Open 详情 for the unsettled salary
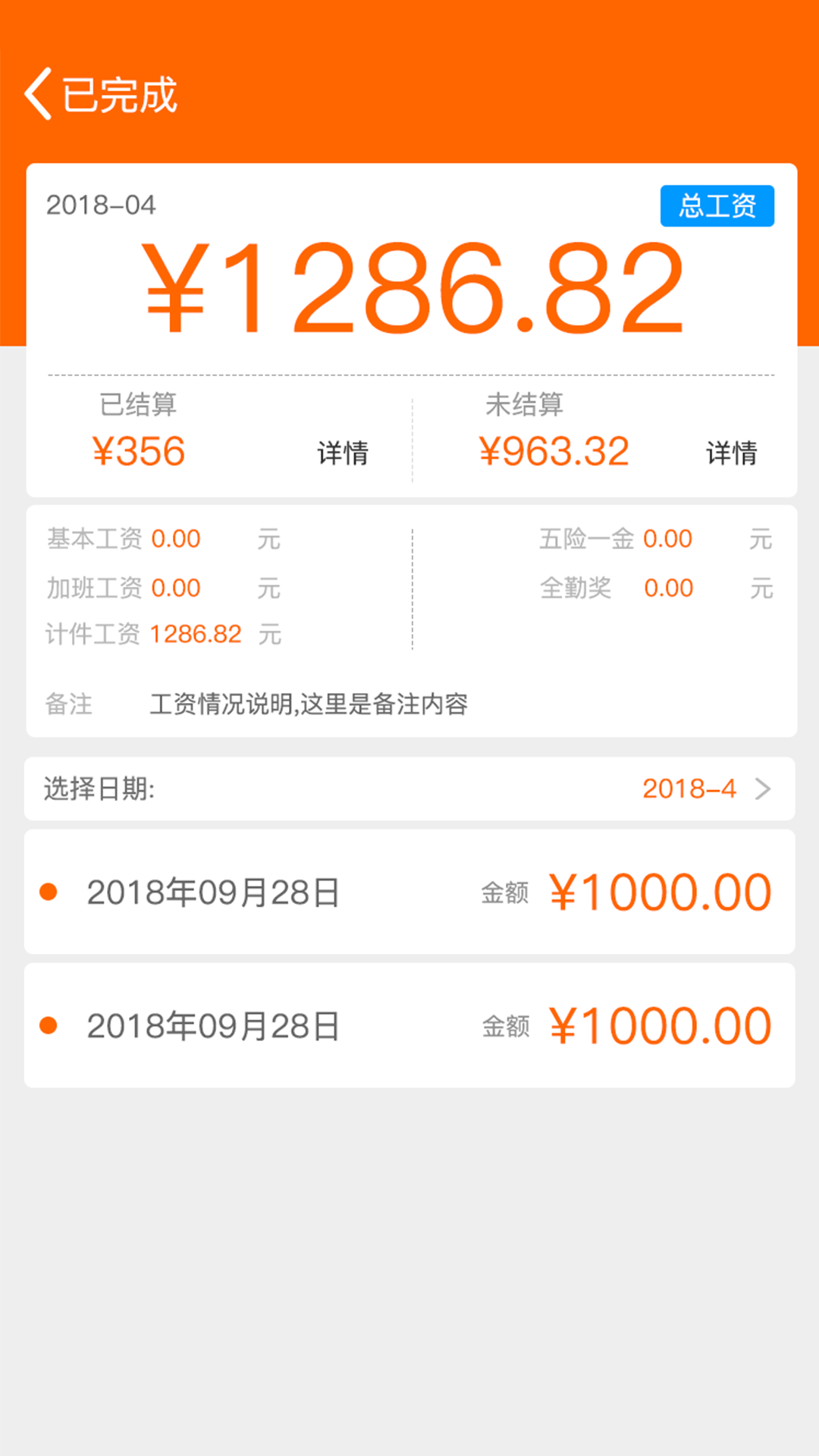This screenshot has height=1456, width=819. click(732, 453)
